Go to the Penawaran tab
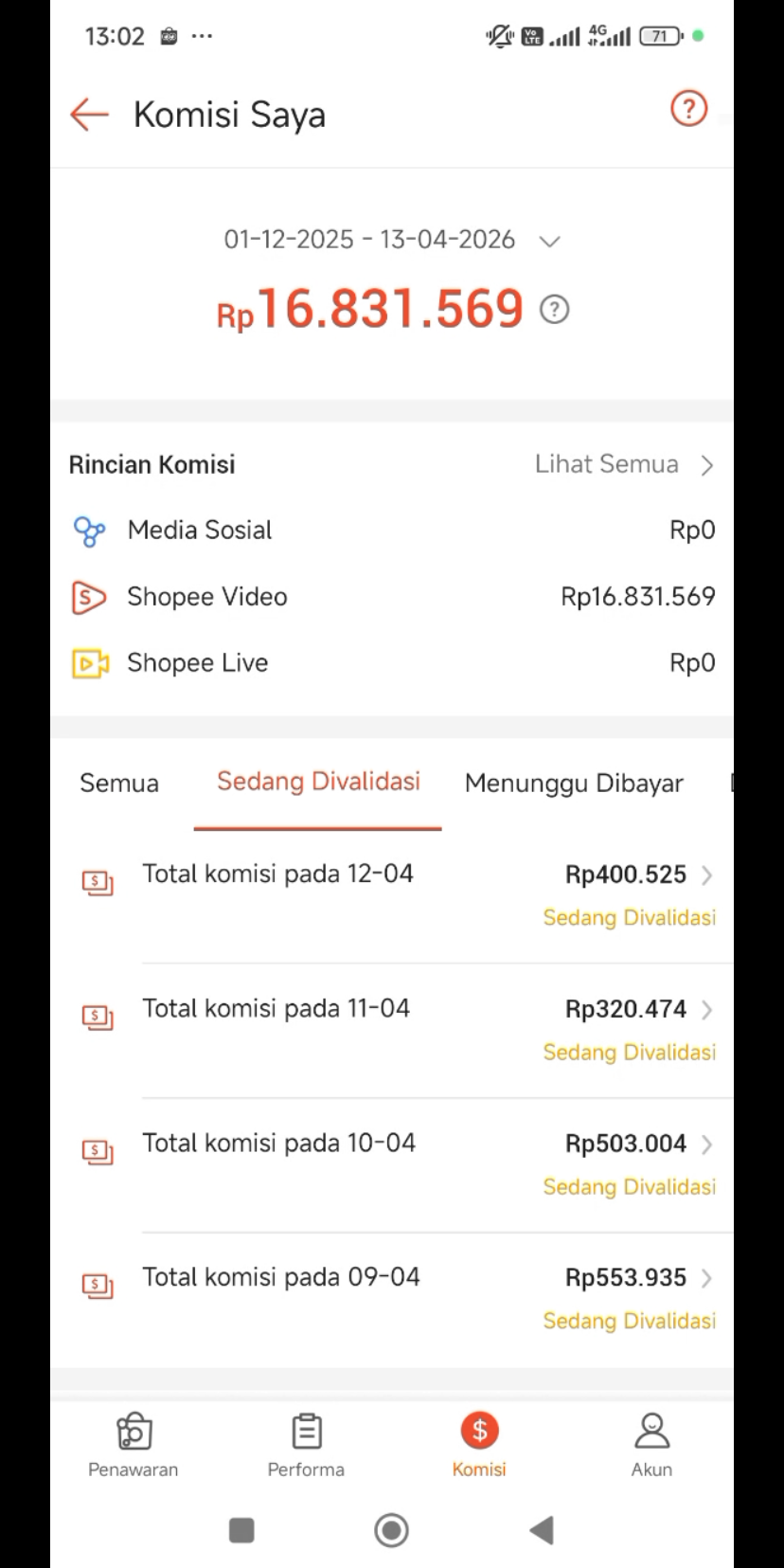The width and height of the screenshot is (784, 1568). click(134, 1446)
